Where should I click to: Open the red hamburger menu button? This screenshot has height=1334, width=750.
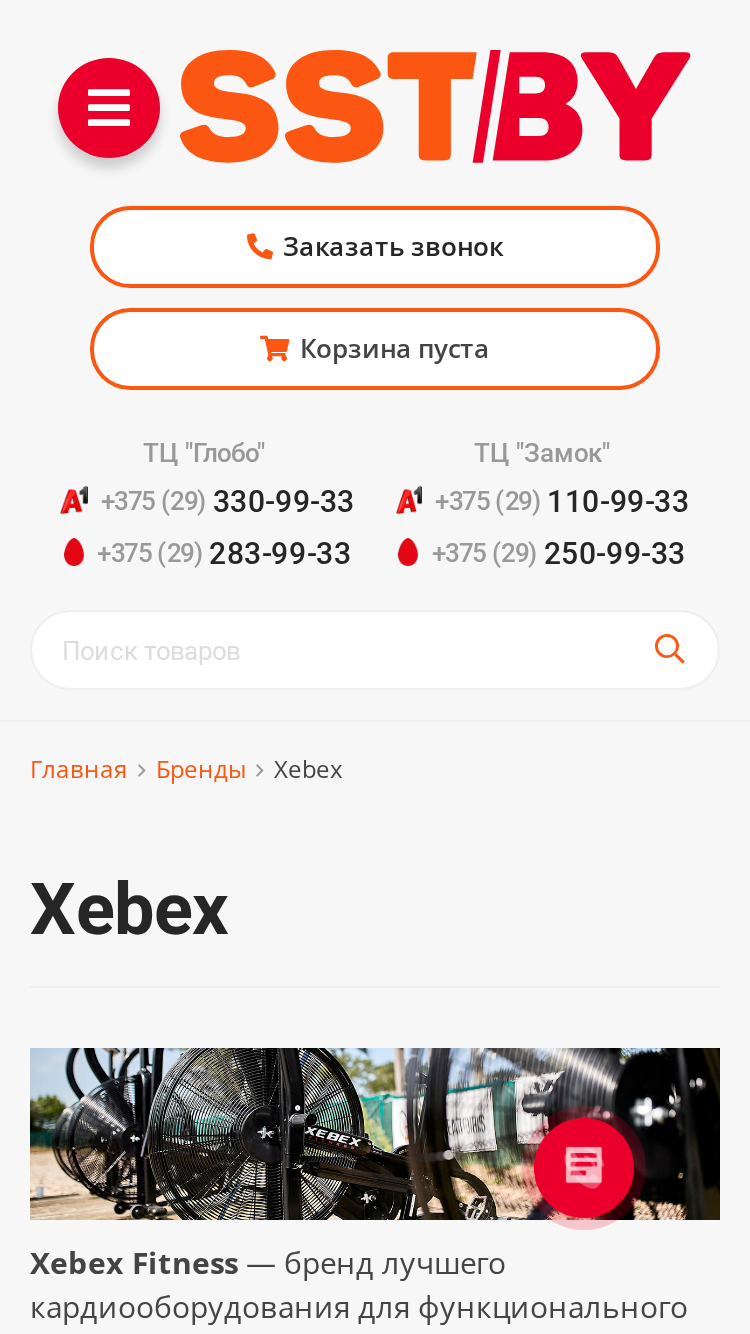pos(109,108)
